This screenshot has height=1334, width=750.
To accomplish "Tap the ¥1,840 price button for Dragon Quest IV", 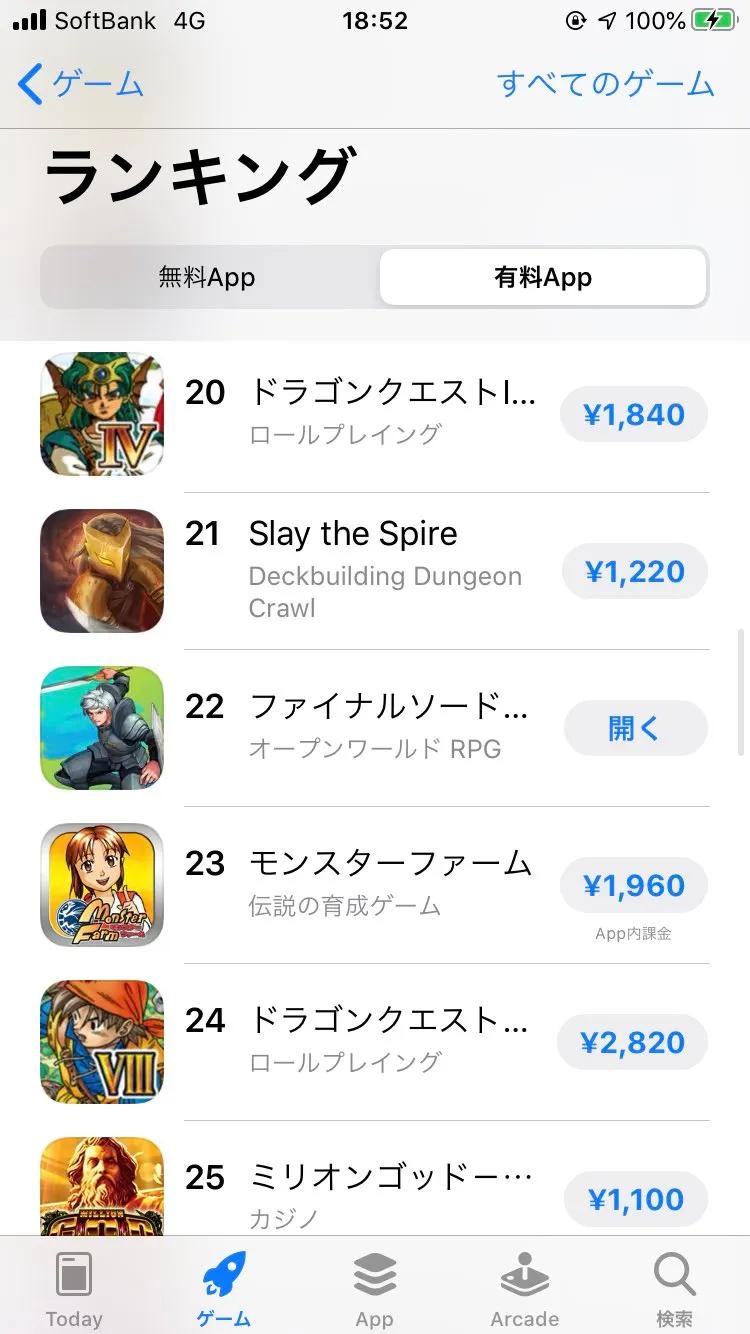I will point(634,414).
